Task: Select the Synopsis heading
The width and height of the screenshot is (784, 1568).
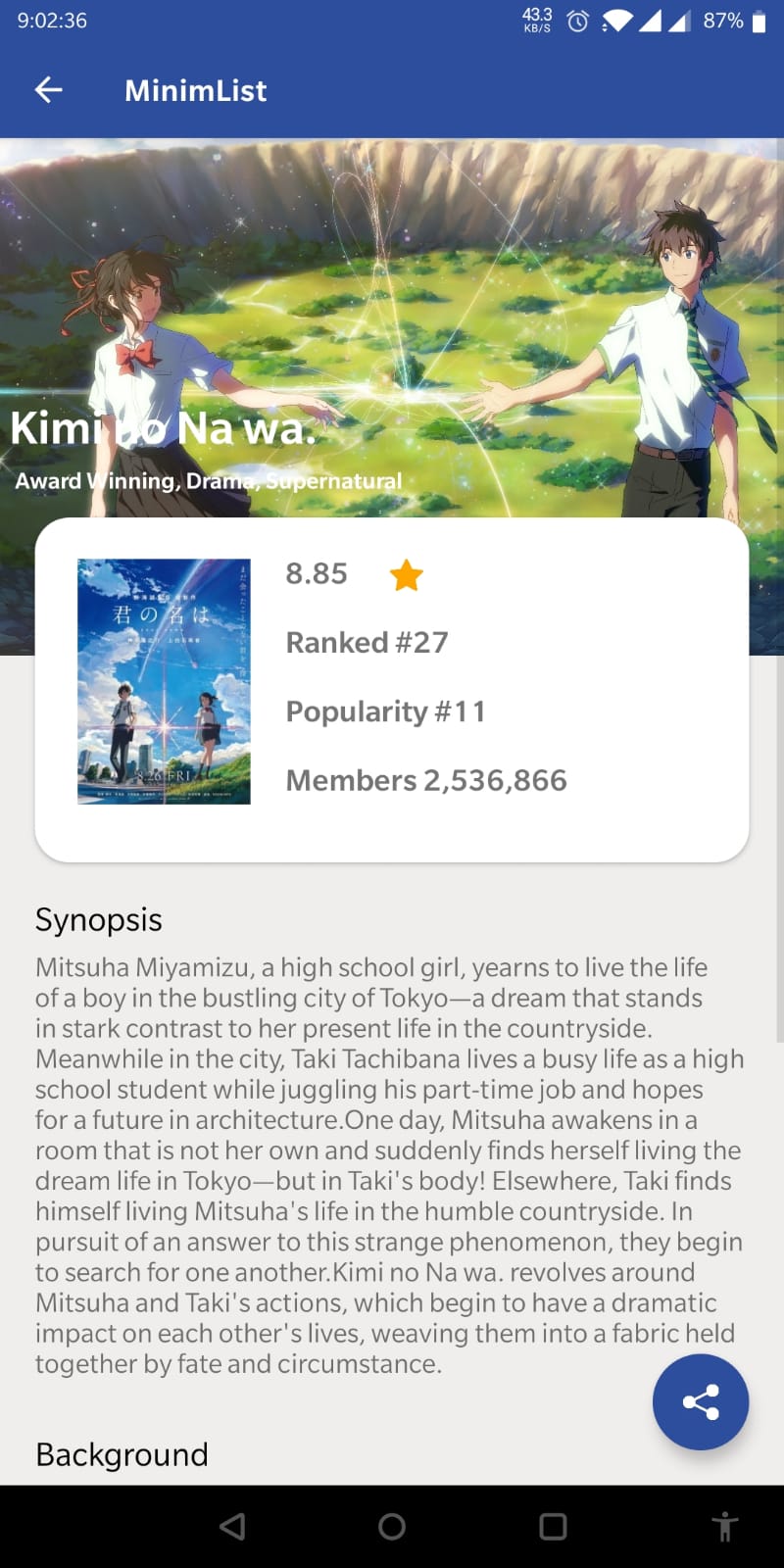Action: pyautogui.click(x=98, y=919)
